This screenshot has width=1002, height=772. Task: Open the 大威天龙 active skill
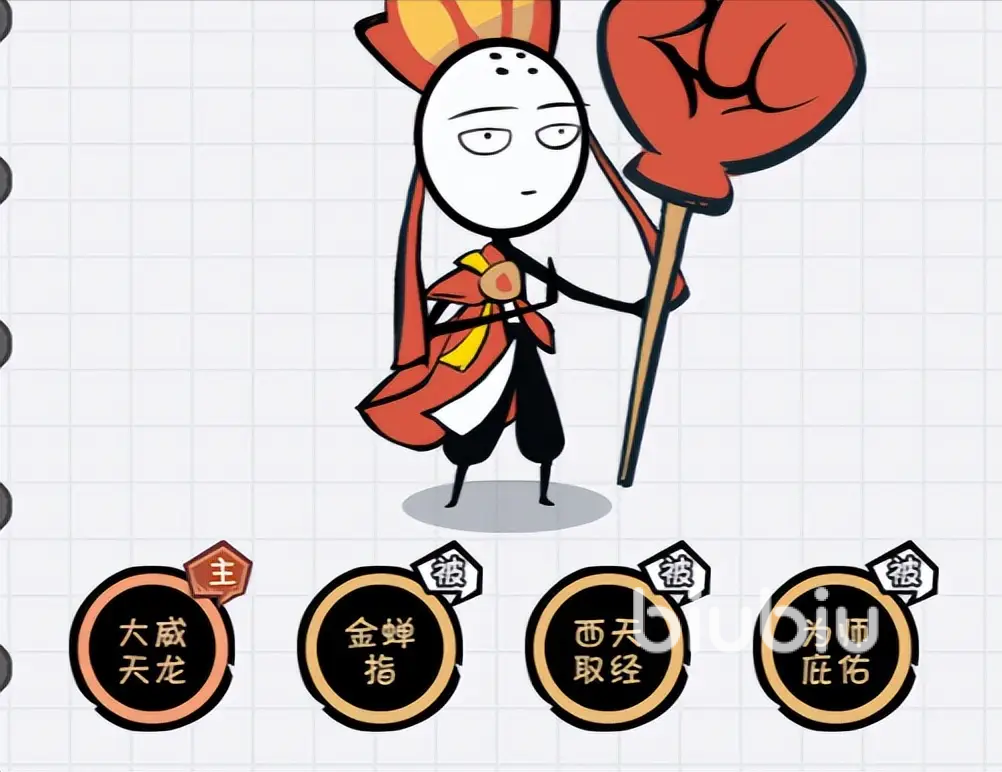click(x=152, y=650)
